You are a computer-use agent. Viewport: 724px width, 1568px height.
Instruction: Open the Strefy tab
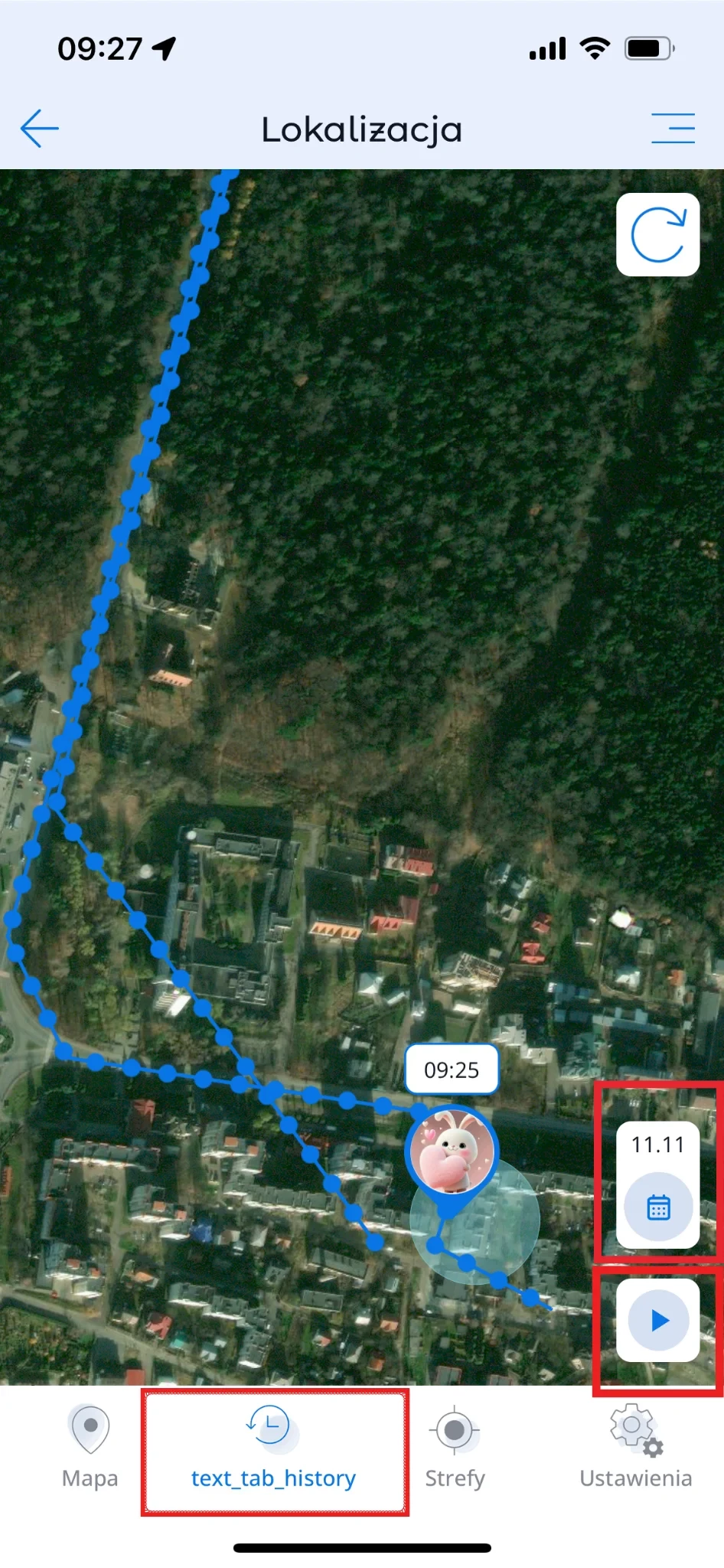455,1447
